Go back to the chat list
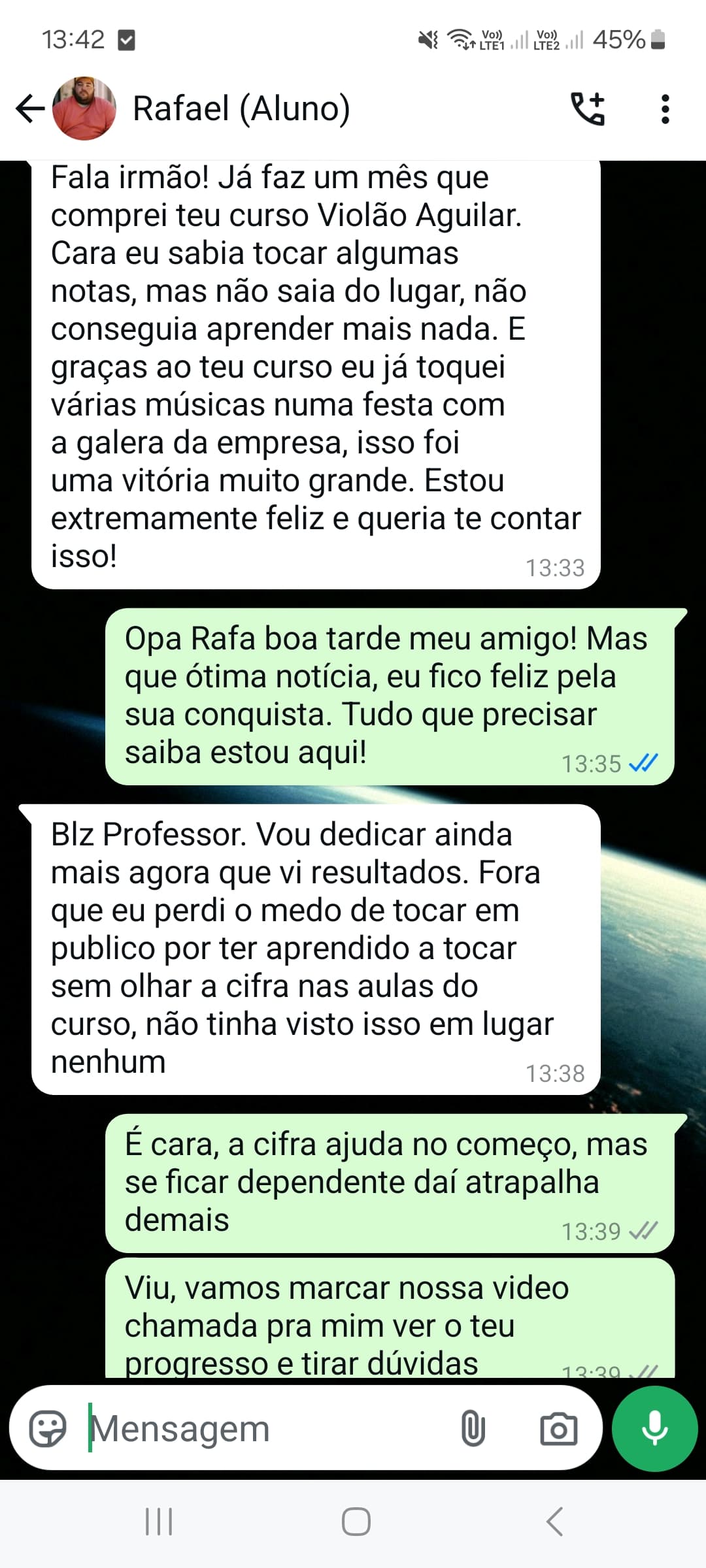The width and height of the screenshot is (706, 1568). (x=29, y=108)
